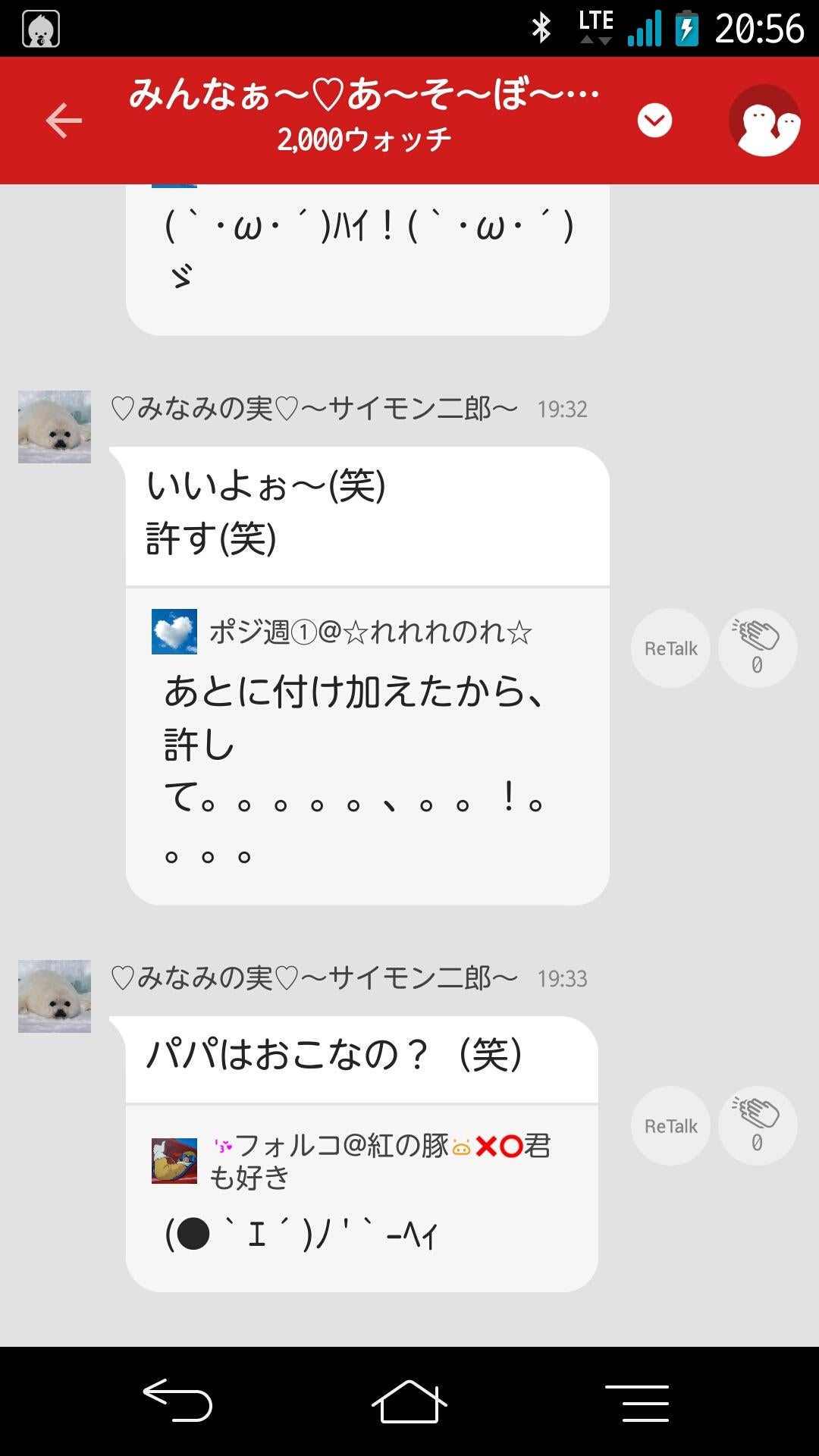ReTalk the パパはおこなの？ message
The width and height of the screenshot is (819, 1456).
670,1126
